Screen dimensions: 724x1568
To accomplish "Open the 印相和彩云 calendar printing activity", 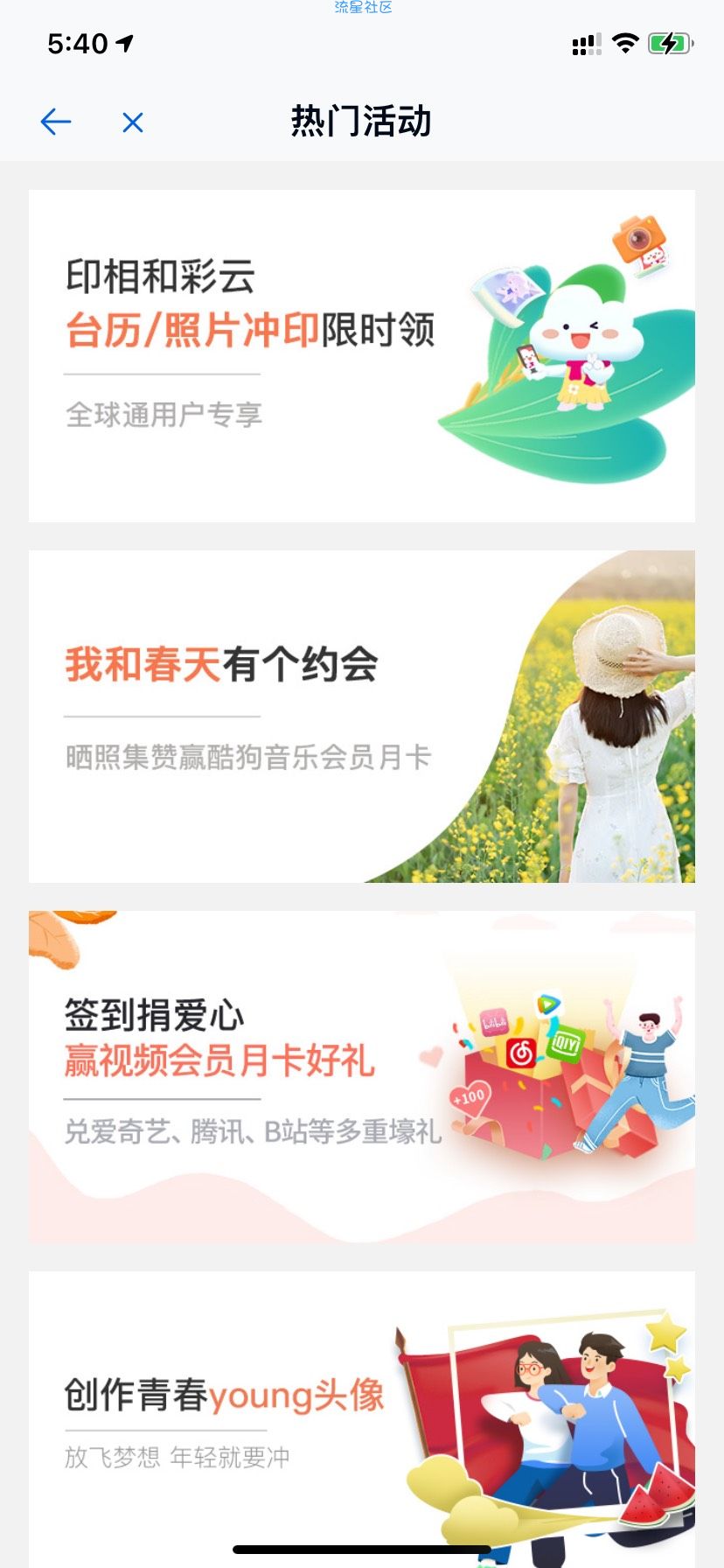I will point(361,356).
